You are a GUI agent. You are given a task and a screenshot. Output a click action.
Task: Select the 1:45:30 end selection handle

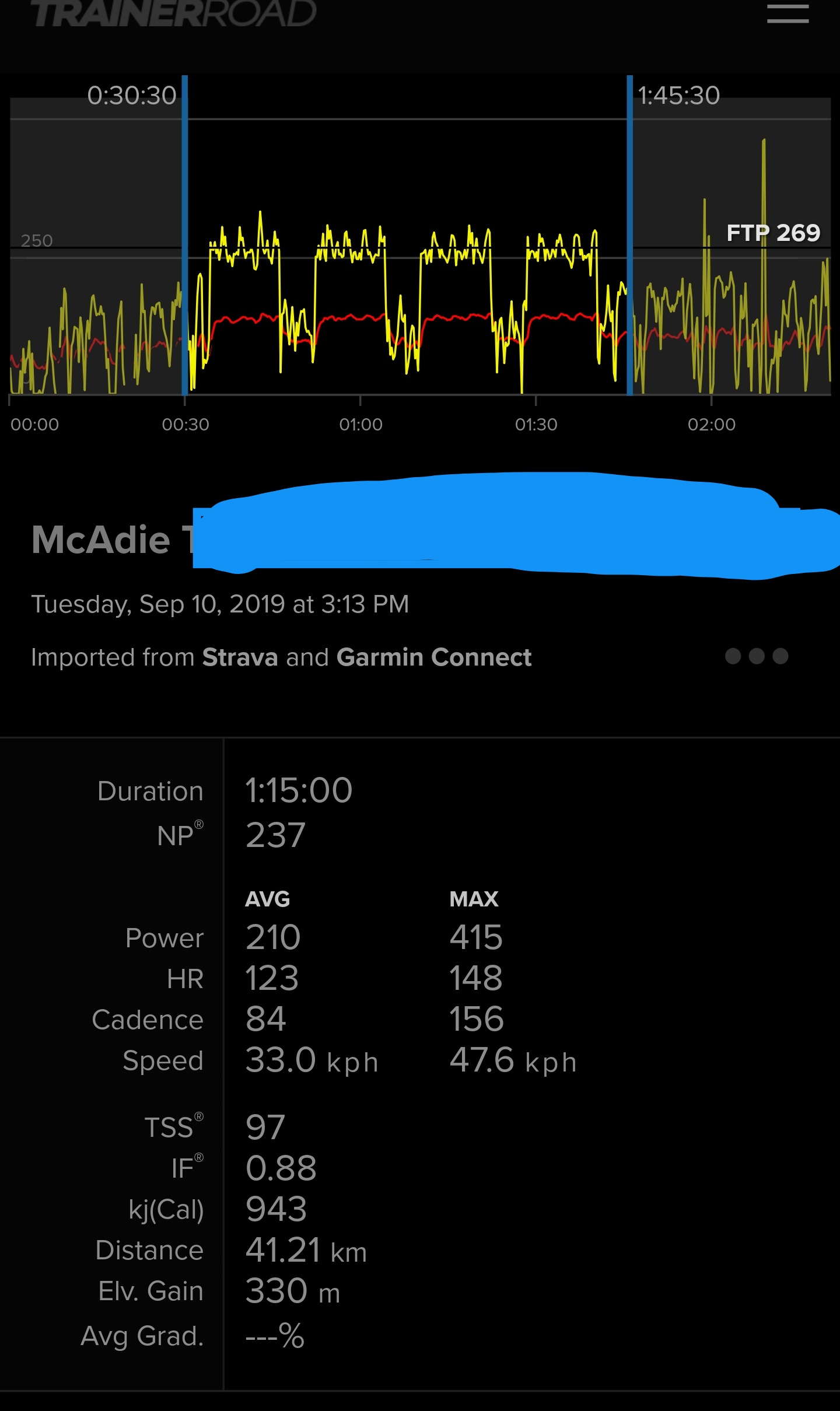[x=630, y=236]
